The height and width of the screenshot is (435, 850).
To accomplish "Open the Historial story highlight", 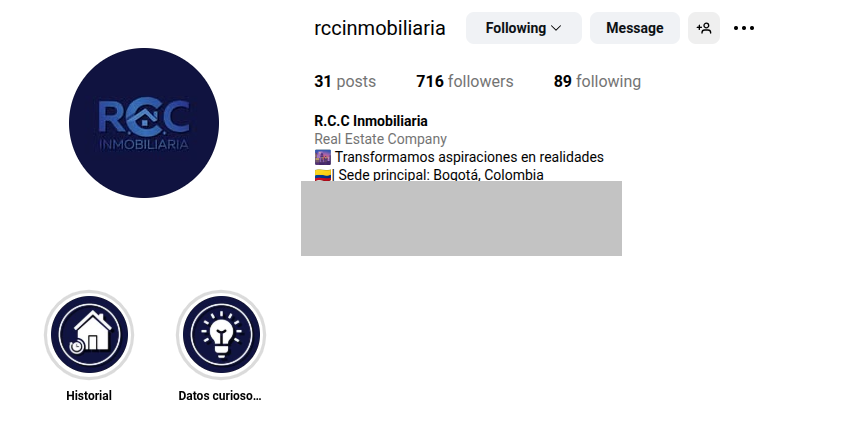I will pos(89,335).
